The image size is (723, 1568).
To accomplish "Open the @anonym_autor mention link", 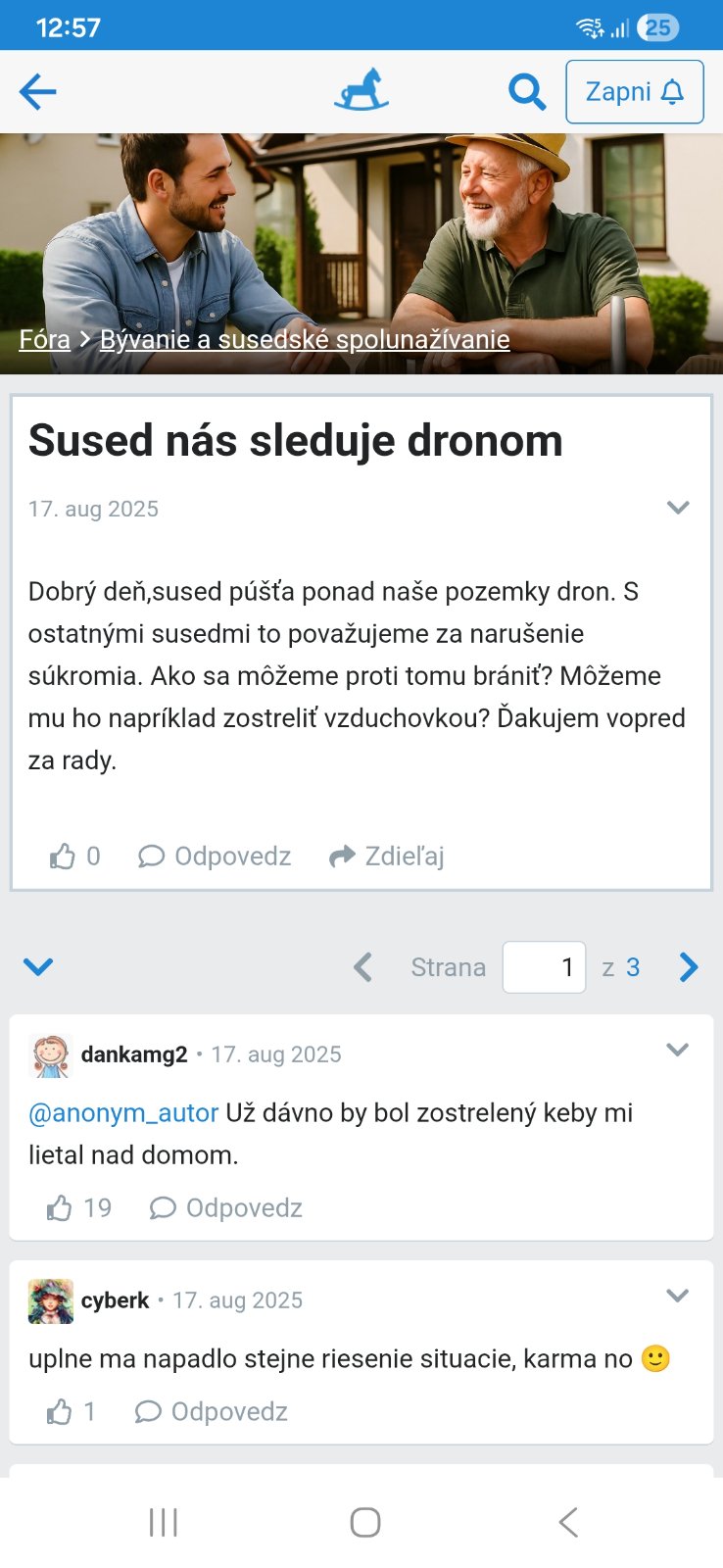I will [x=123, y=1113].
